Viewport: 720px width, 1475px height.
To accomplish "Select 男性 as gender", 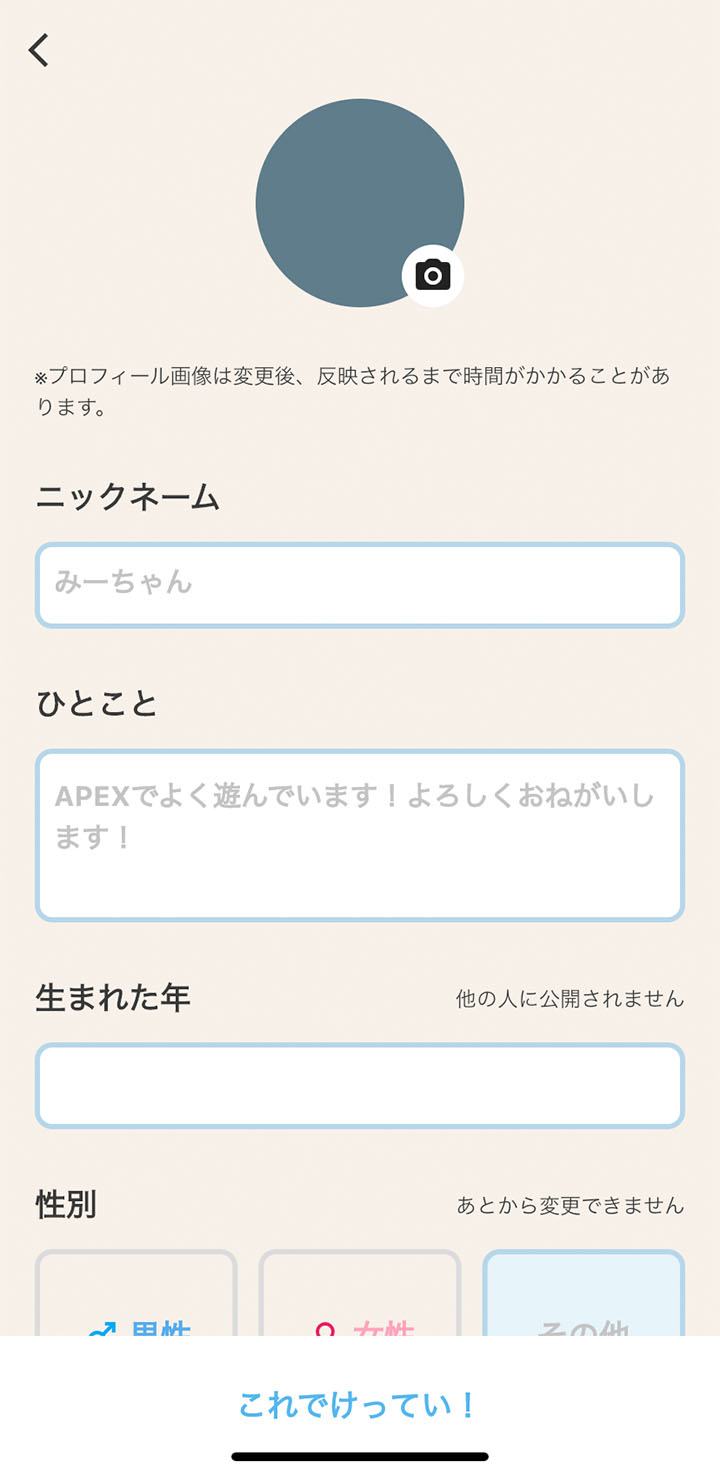I will coord(136,1293).
